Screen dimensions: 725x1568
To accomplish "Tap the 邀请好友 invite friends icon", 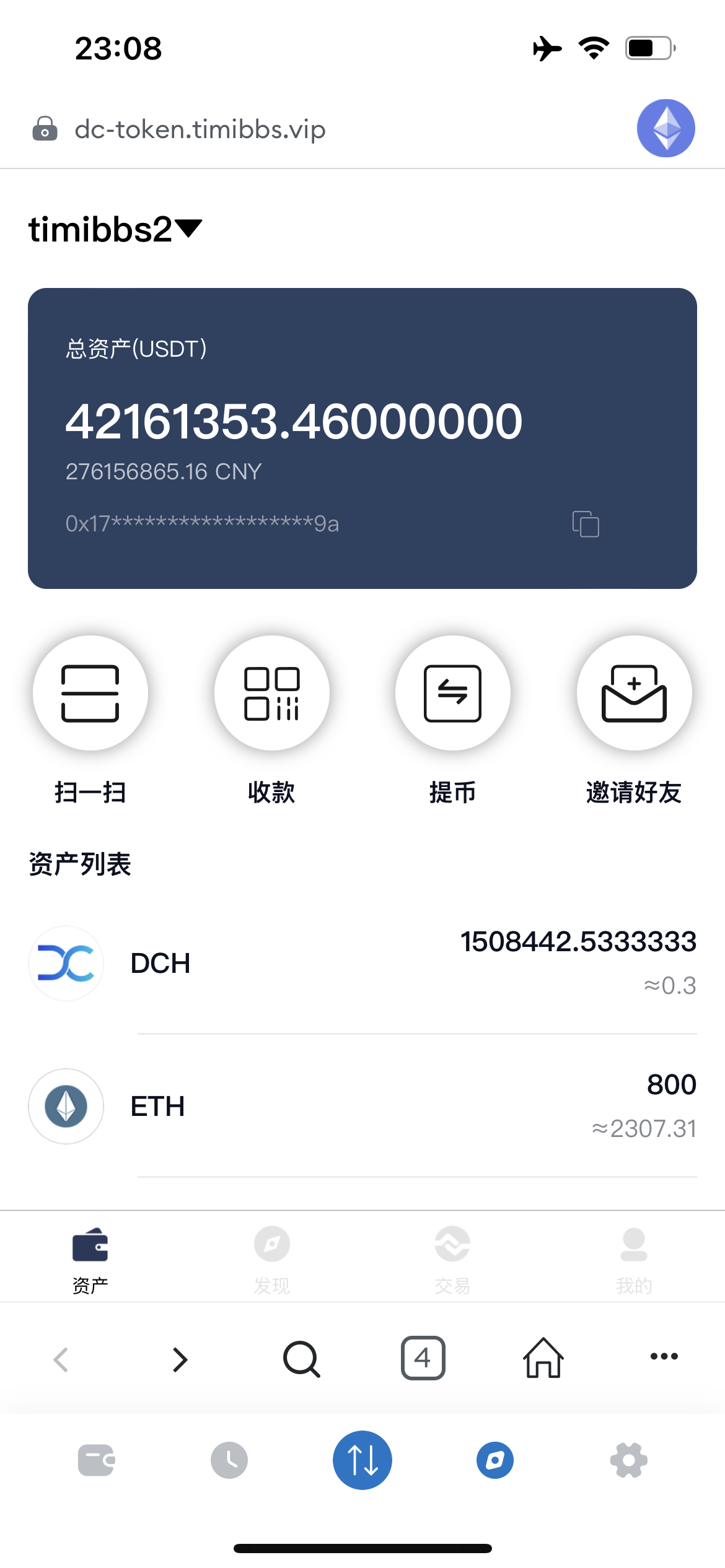I will pos(635,692).
